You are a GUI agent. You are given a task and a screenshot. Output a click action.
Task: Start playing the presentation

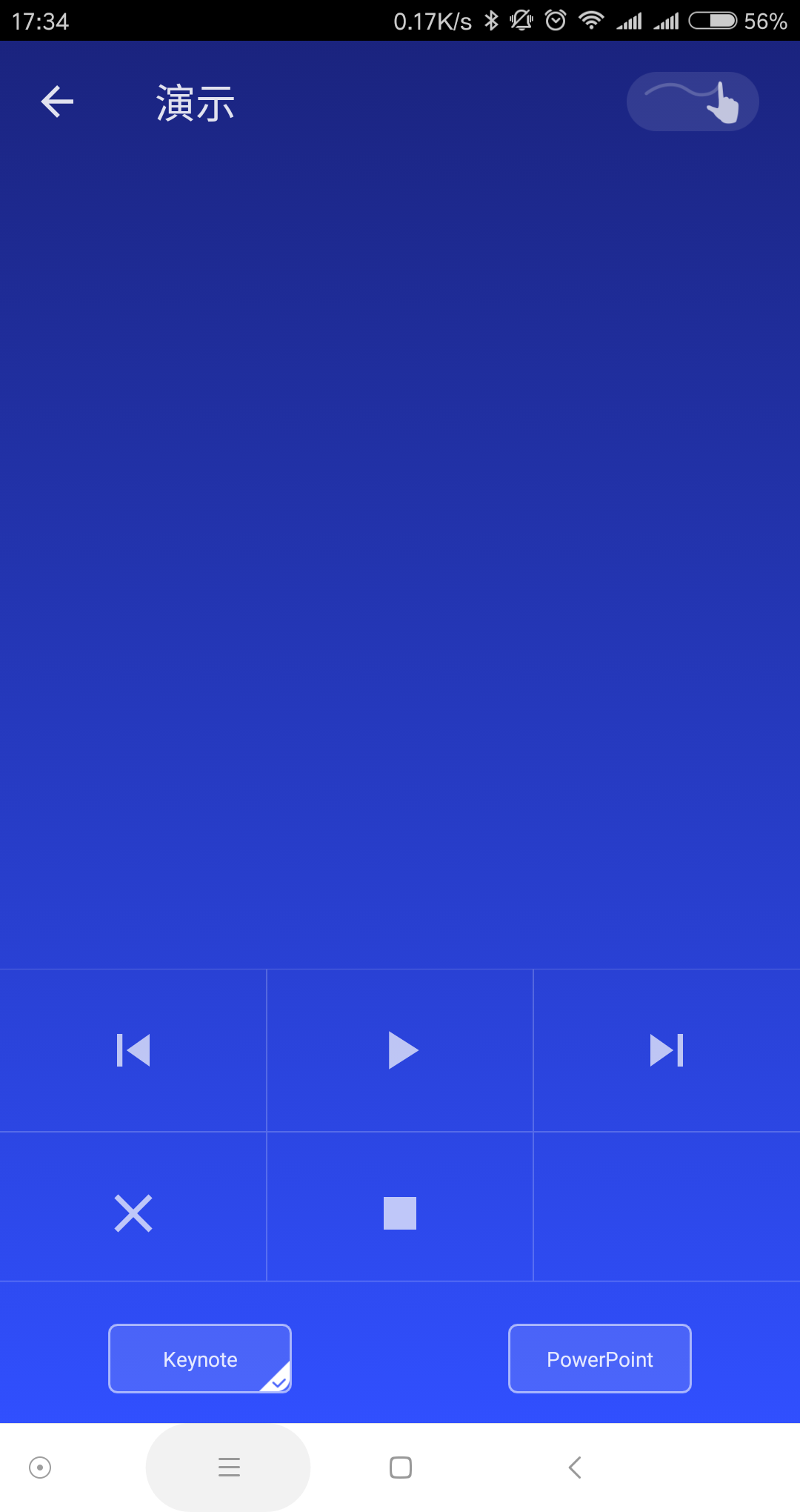click(x=400, y=1050)
